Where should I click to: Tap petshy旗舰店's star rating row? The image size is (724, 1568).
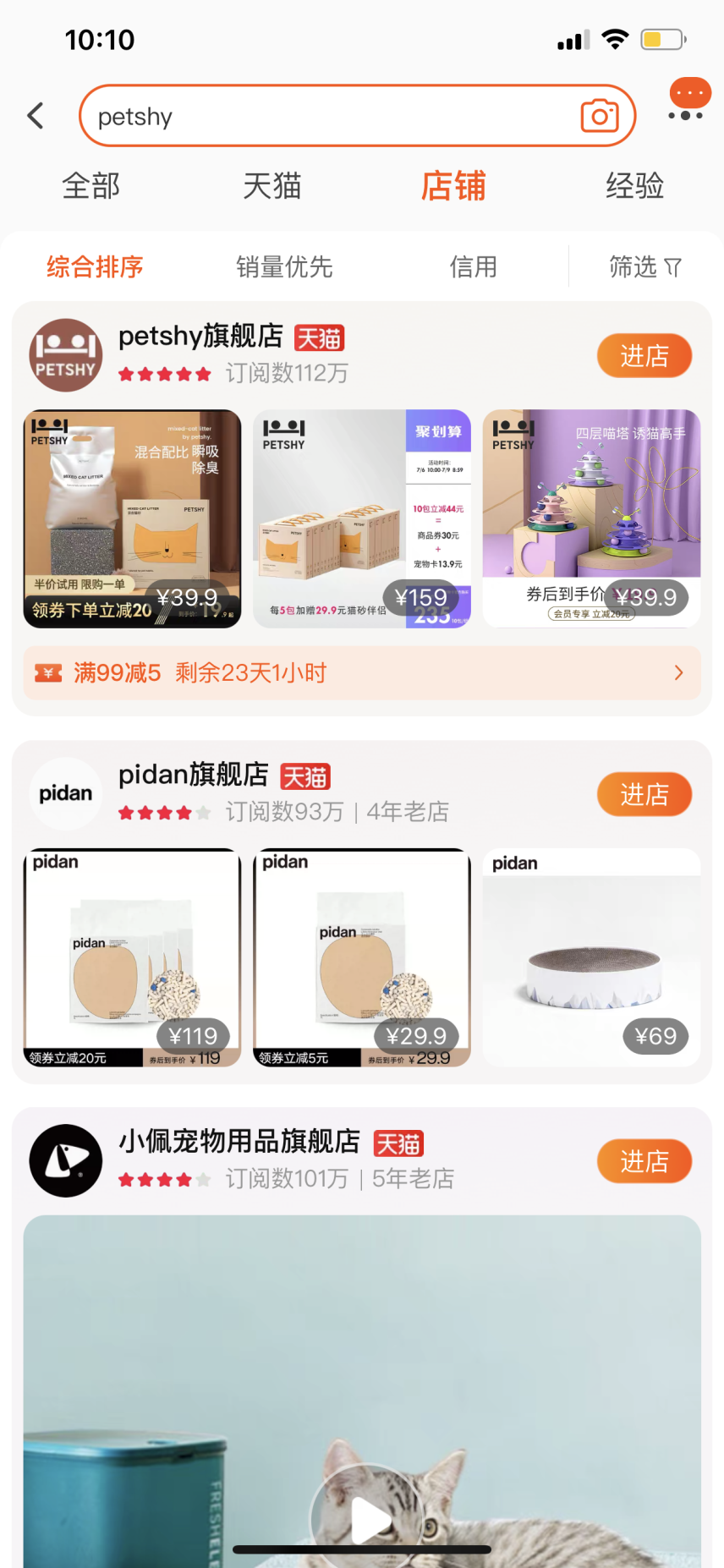(x=164, y=375)
